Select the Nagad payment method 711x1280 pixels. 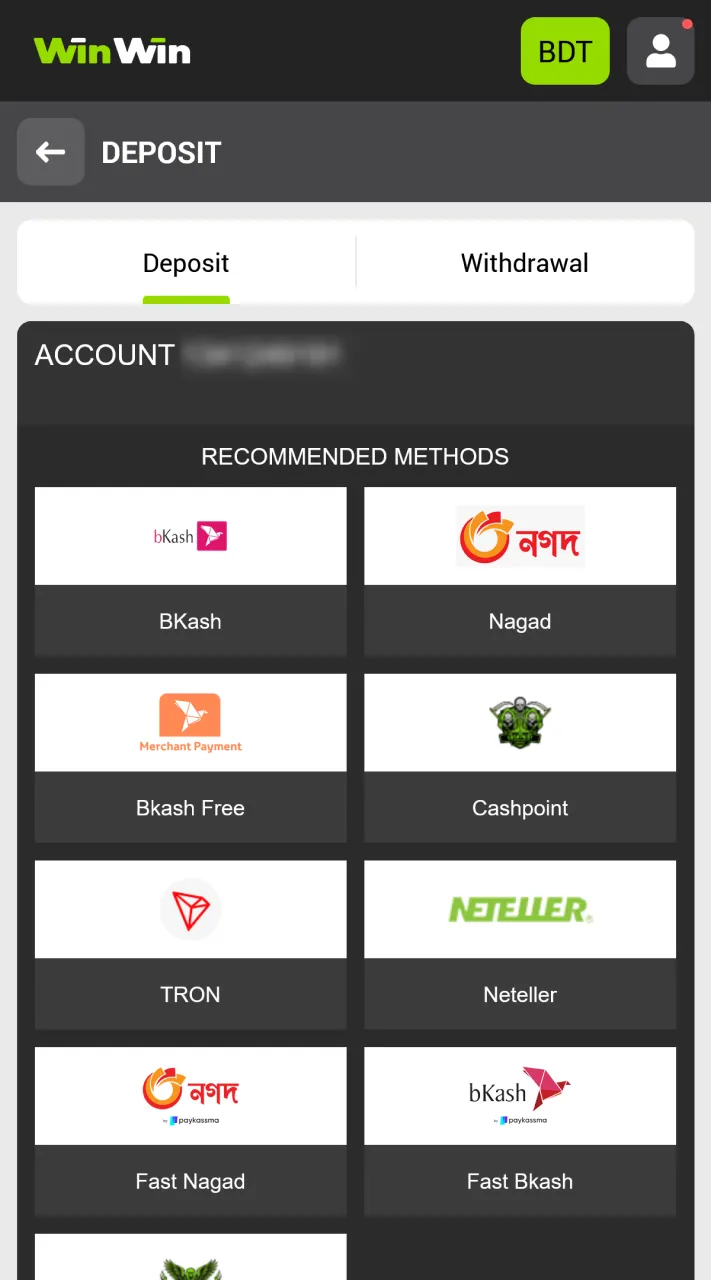point(519,570)
